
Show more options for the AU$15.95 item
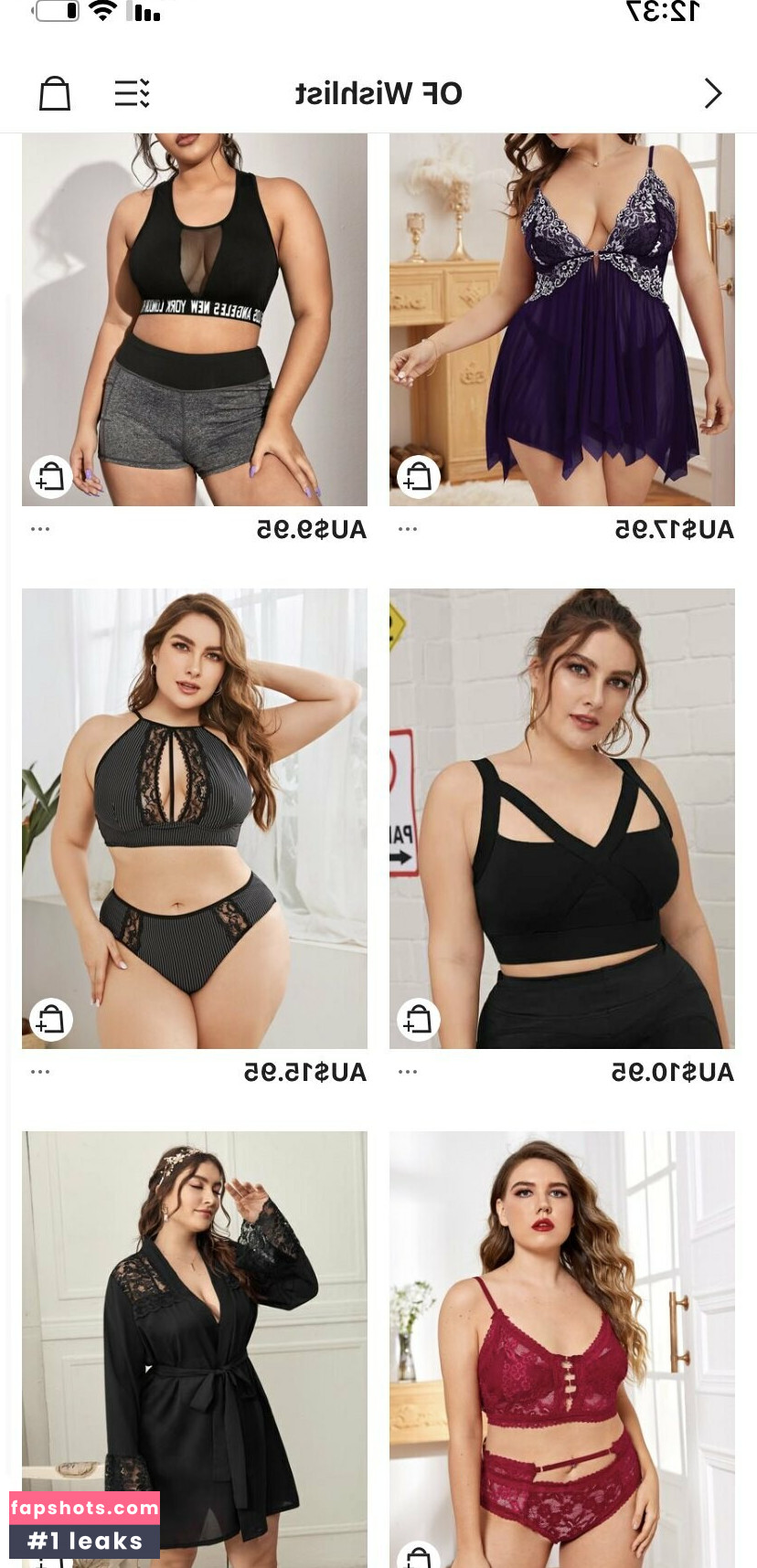40,1071
